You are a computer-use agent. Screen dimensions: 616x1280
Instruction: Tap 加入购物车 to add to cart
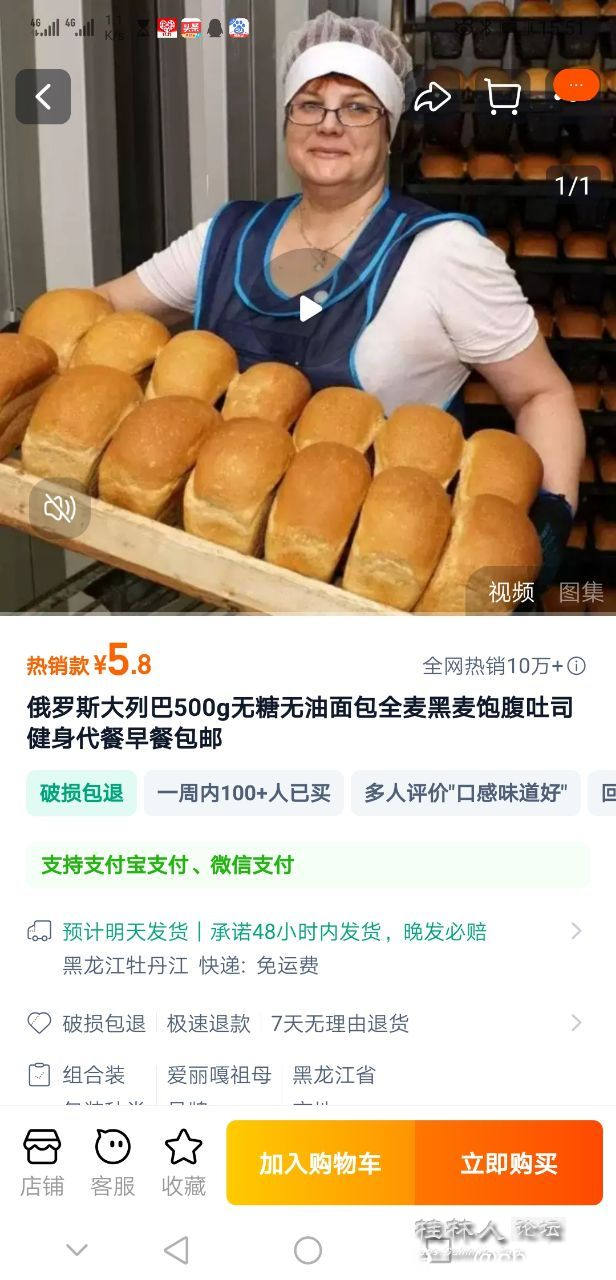tap(320, 1163)
